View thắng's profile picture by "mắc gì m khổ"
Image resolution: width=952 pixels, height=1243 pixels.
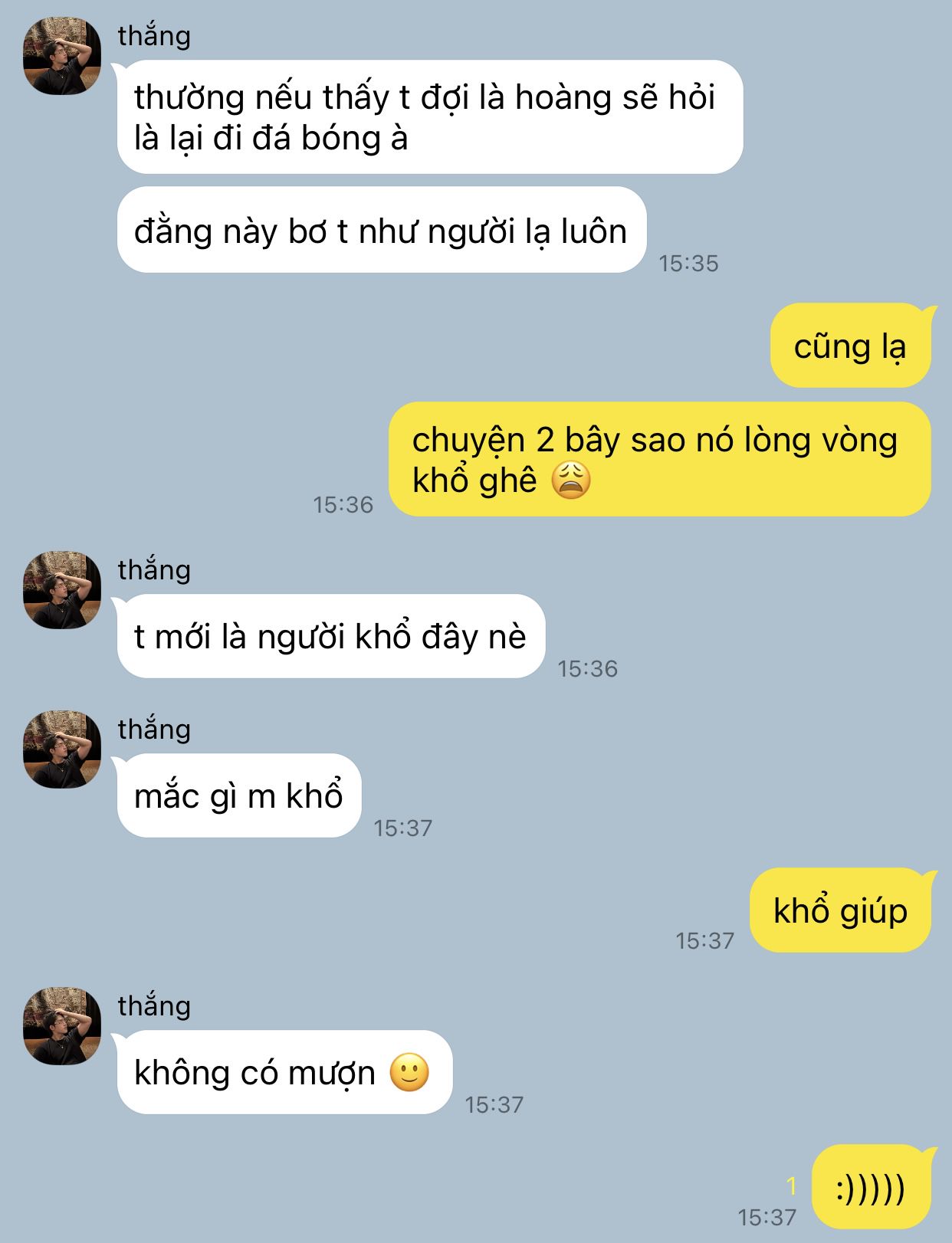[x=62, y=749]
